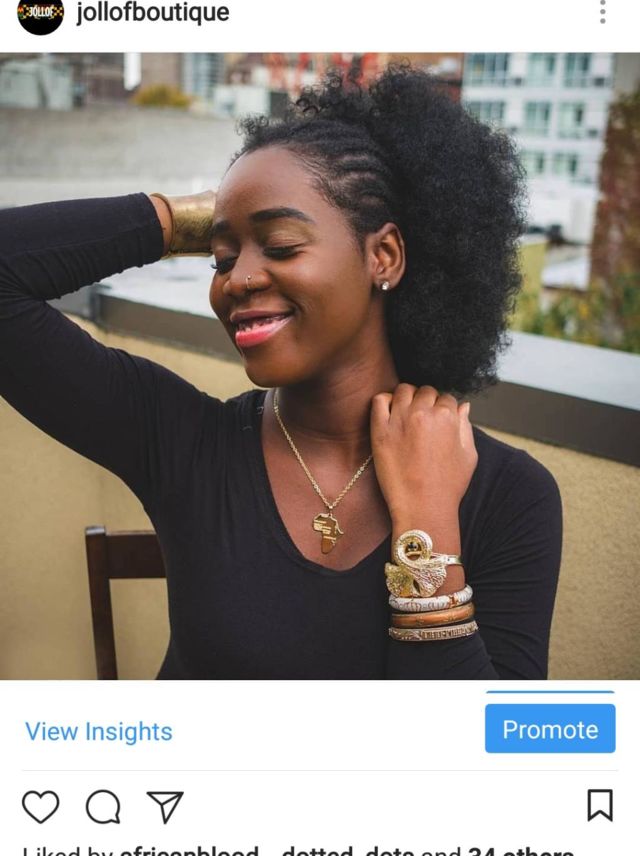The height and width of the screenshot is (856, 640).
Task: Comment on the jollofboutique post
Action: (x=103, y=806)
